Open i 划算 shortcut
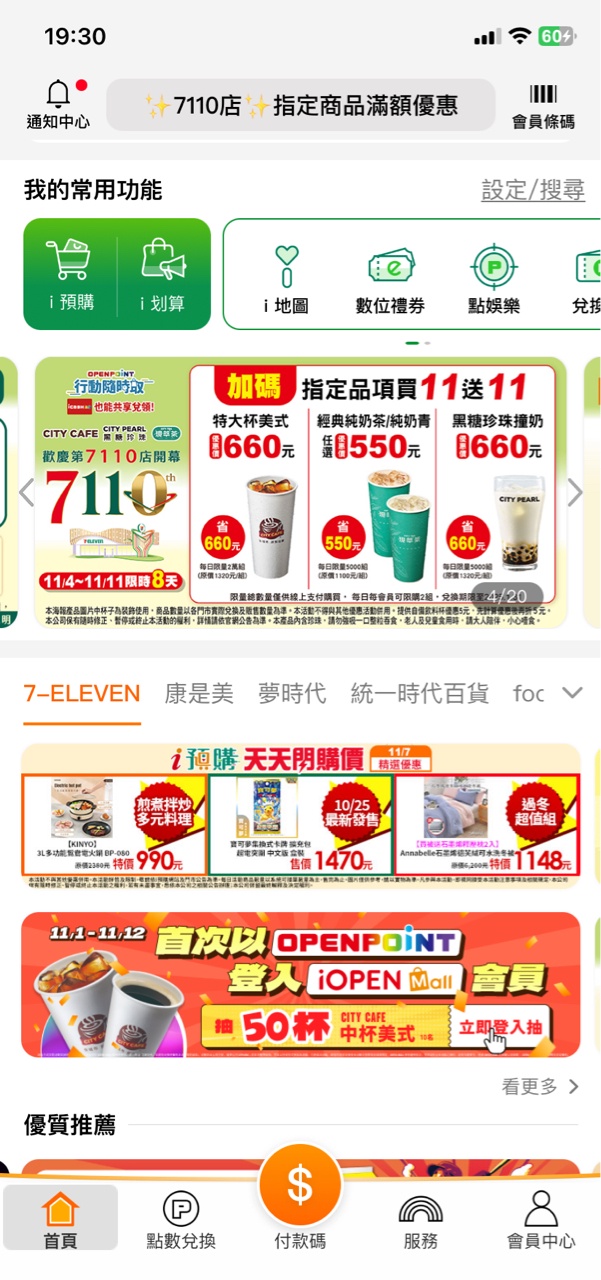Viewport: 601px width, 1280px height. click(163, 274)
